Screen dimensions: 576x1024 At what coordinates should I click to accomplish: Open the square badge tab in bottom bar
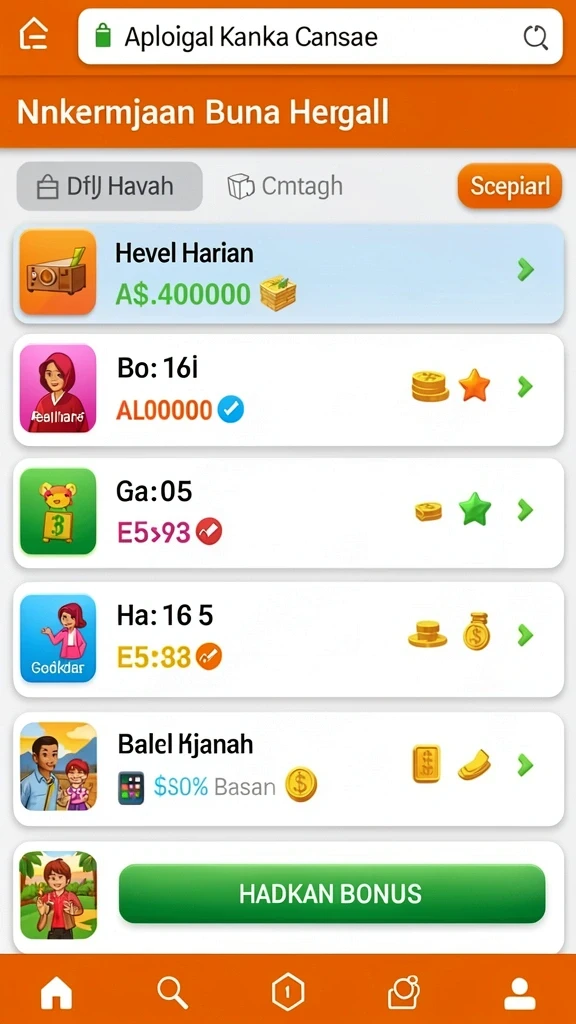point(404,993)
